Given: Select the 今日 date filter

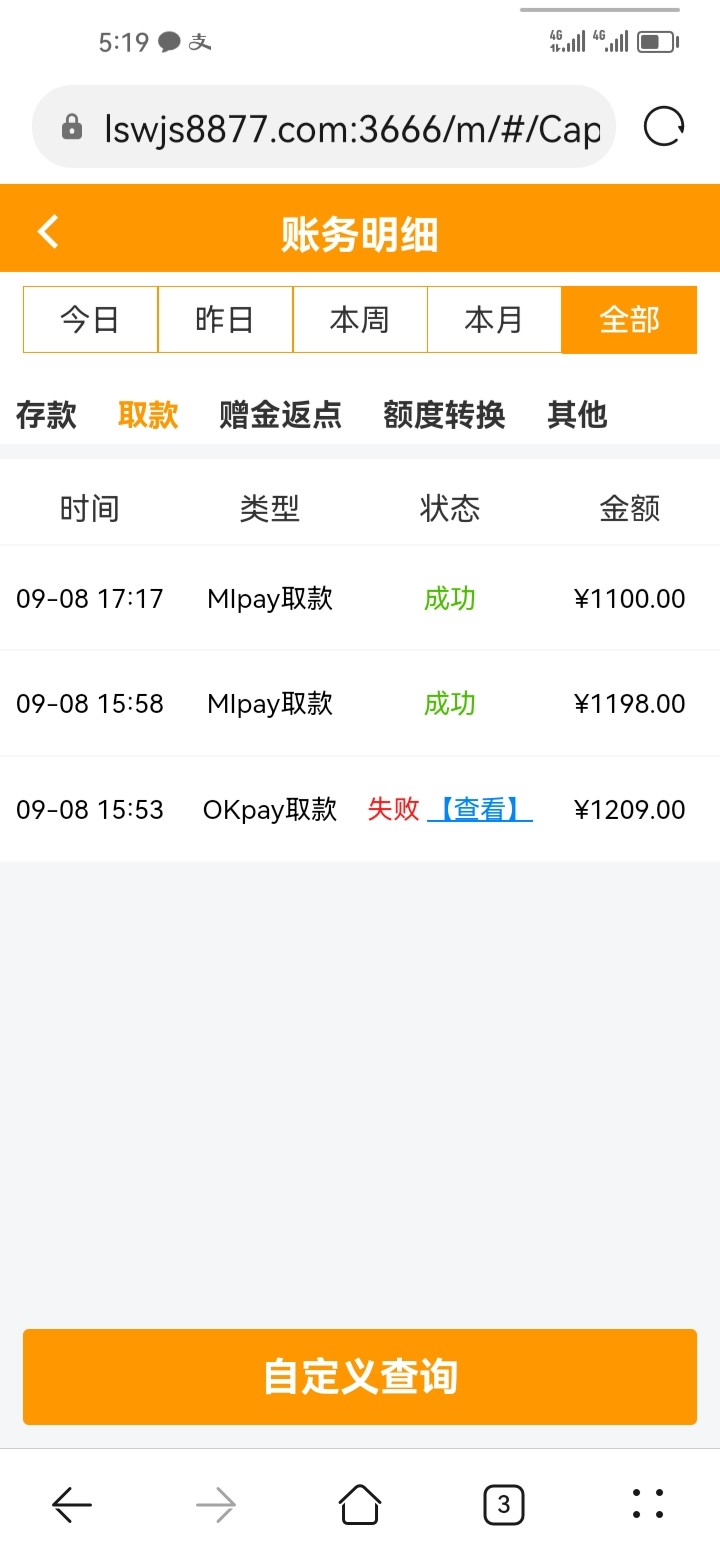Looking at the screenshot, I should pos(90,320).
